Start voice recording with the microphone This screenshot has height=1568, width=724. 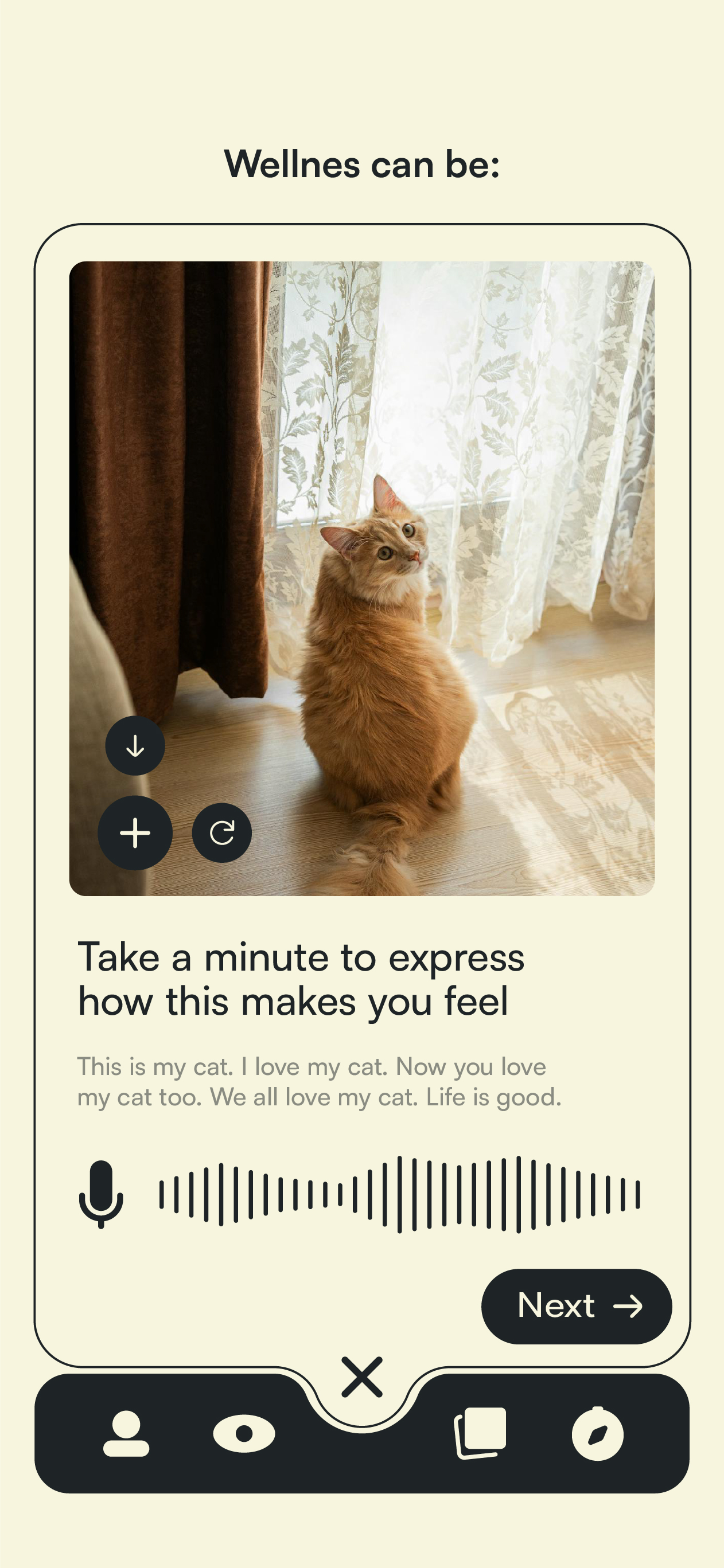click(x=101, y=1194)
